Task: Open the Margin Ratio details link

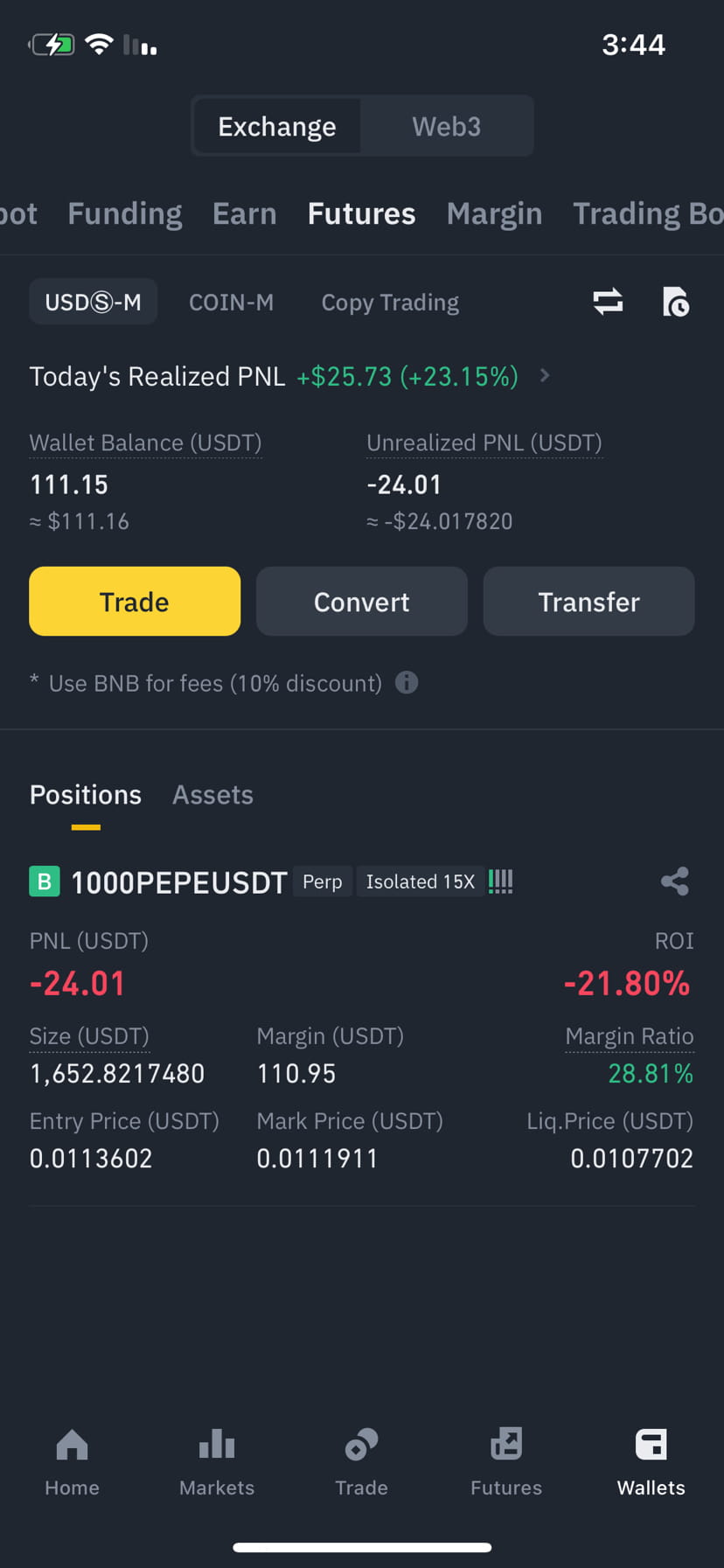Action: pyautogui.click(x=629, y=1035)
